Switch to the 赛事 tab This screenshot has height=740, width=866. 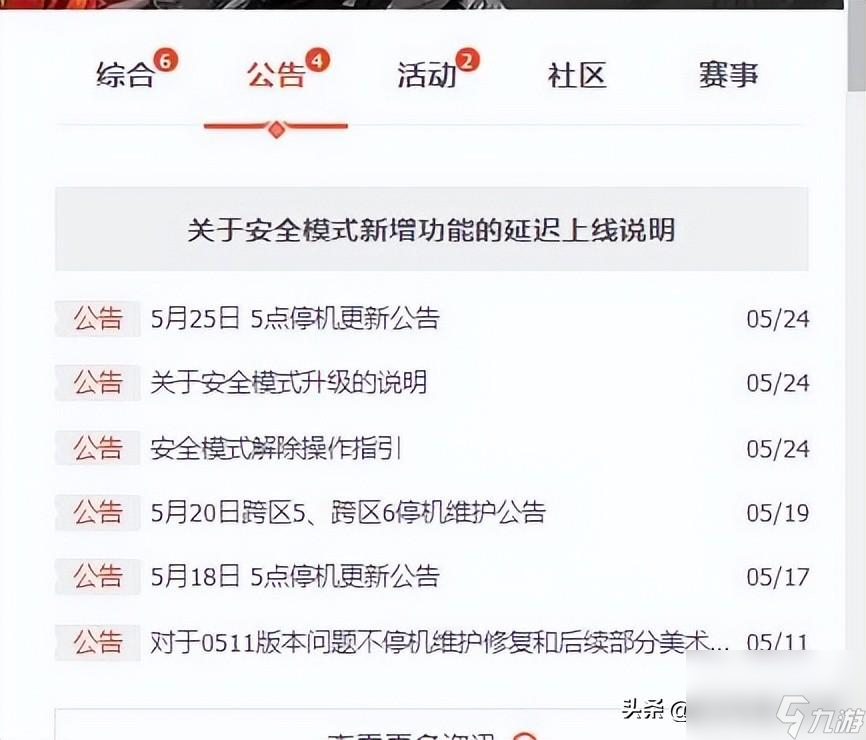(728, 75)
